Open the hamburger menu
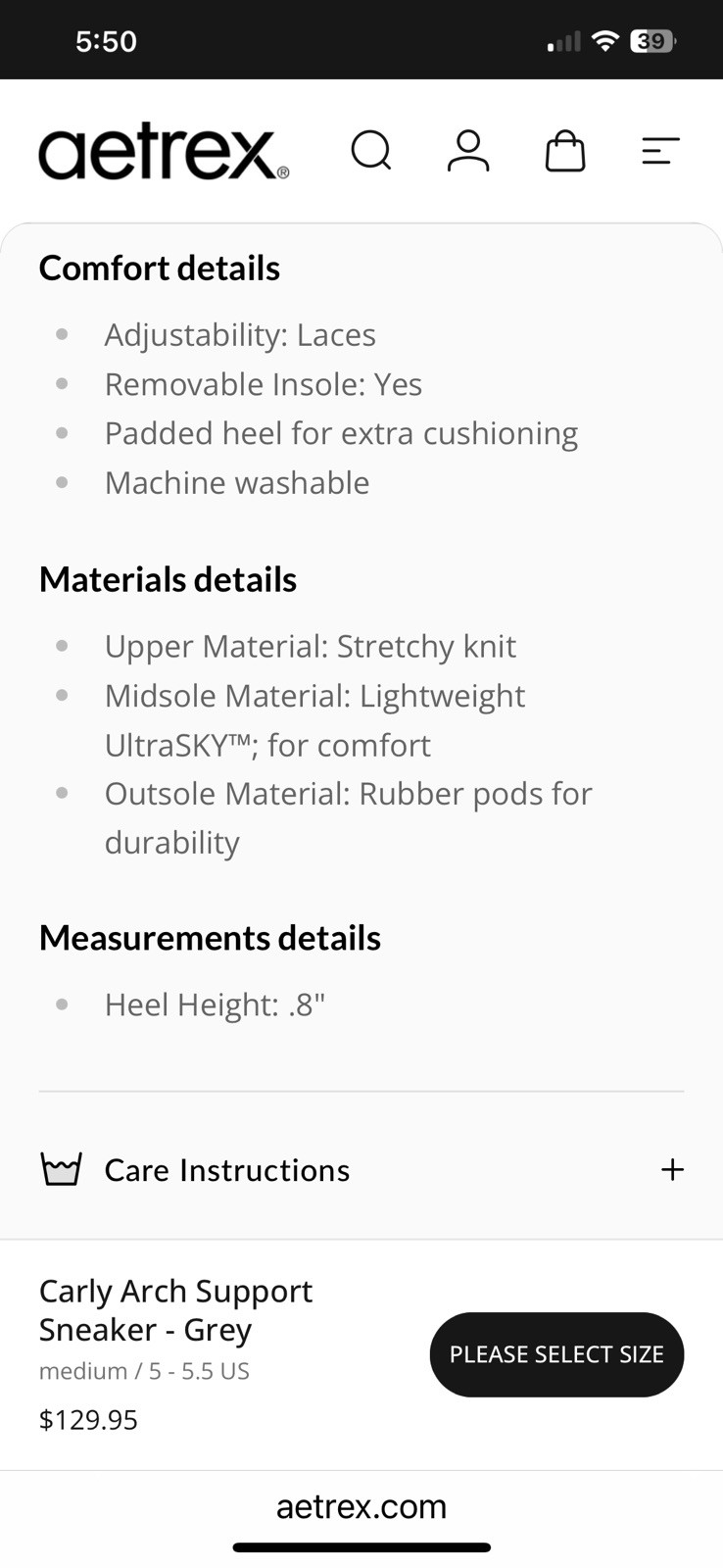 [660, 151]
